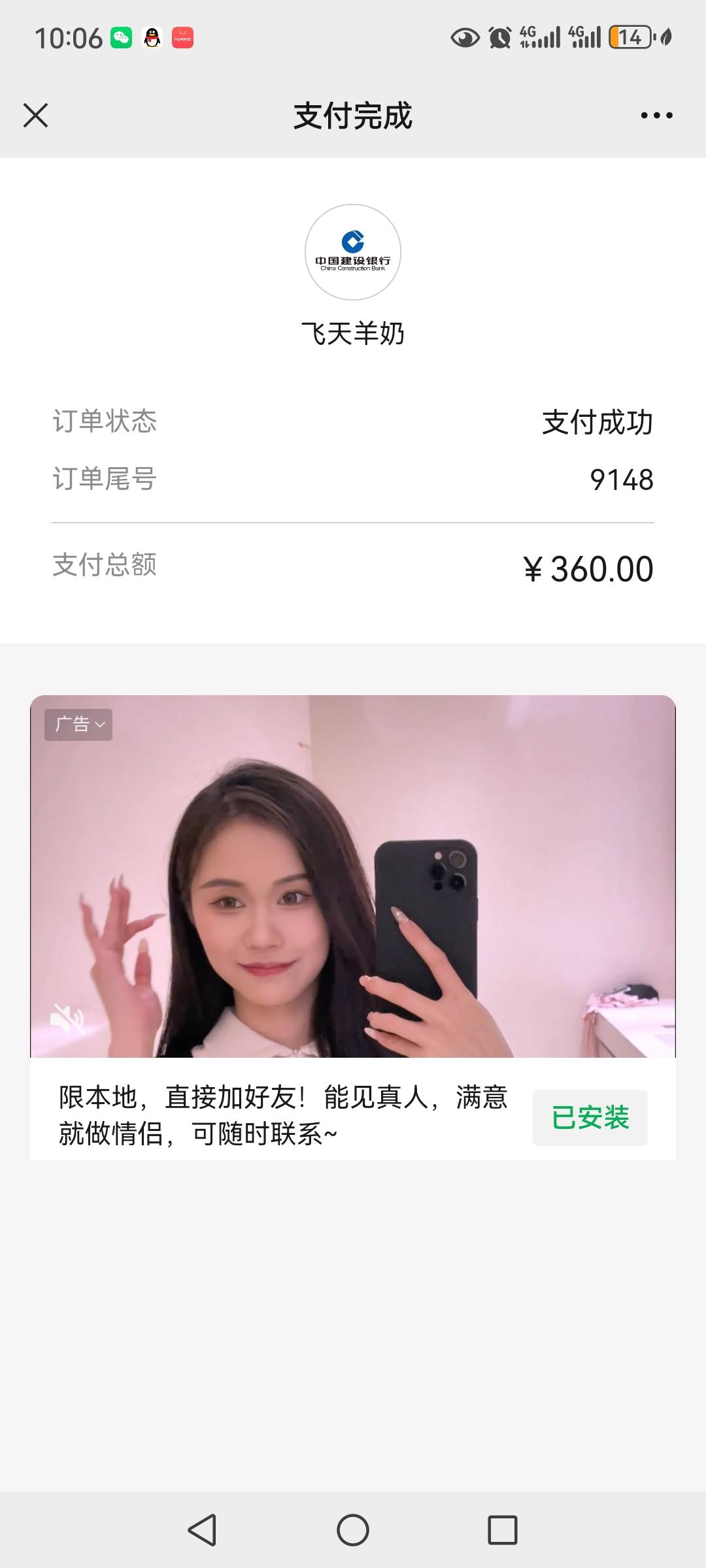Tap the 已安装 button on the ad
This screenshot has height=1568, width=706.
(590, 1118)
